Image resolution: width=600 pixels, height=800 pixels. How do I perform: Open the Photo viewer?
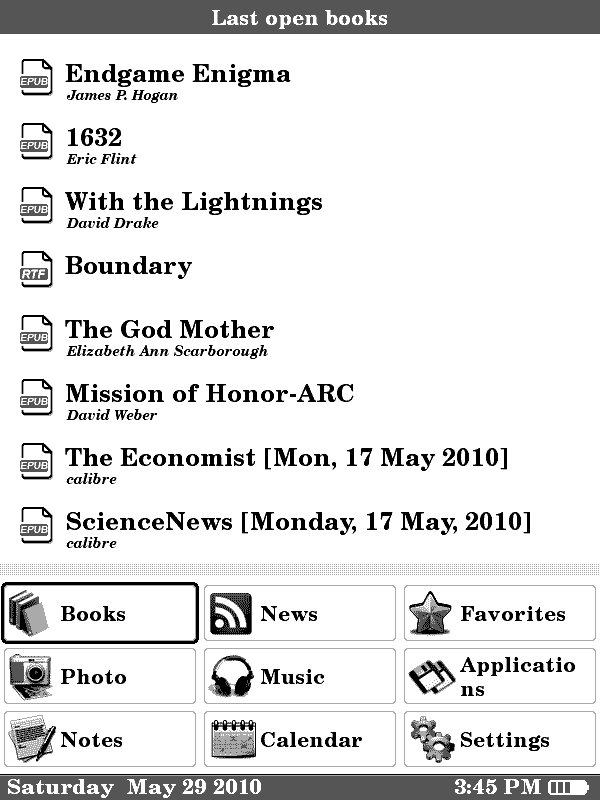coord(100,677)
